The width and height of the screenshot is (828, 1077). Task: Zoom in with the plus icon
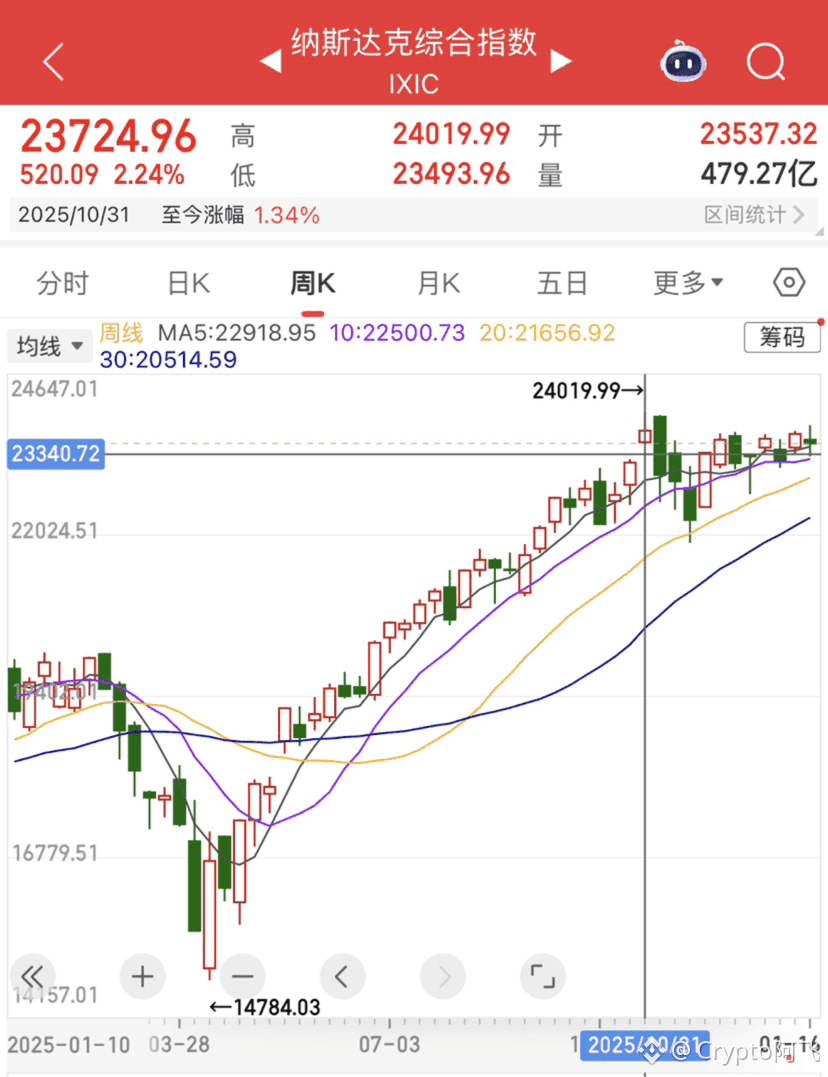click(142, 976)
